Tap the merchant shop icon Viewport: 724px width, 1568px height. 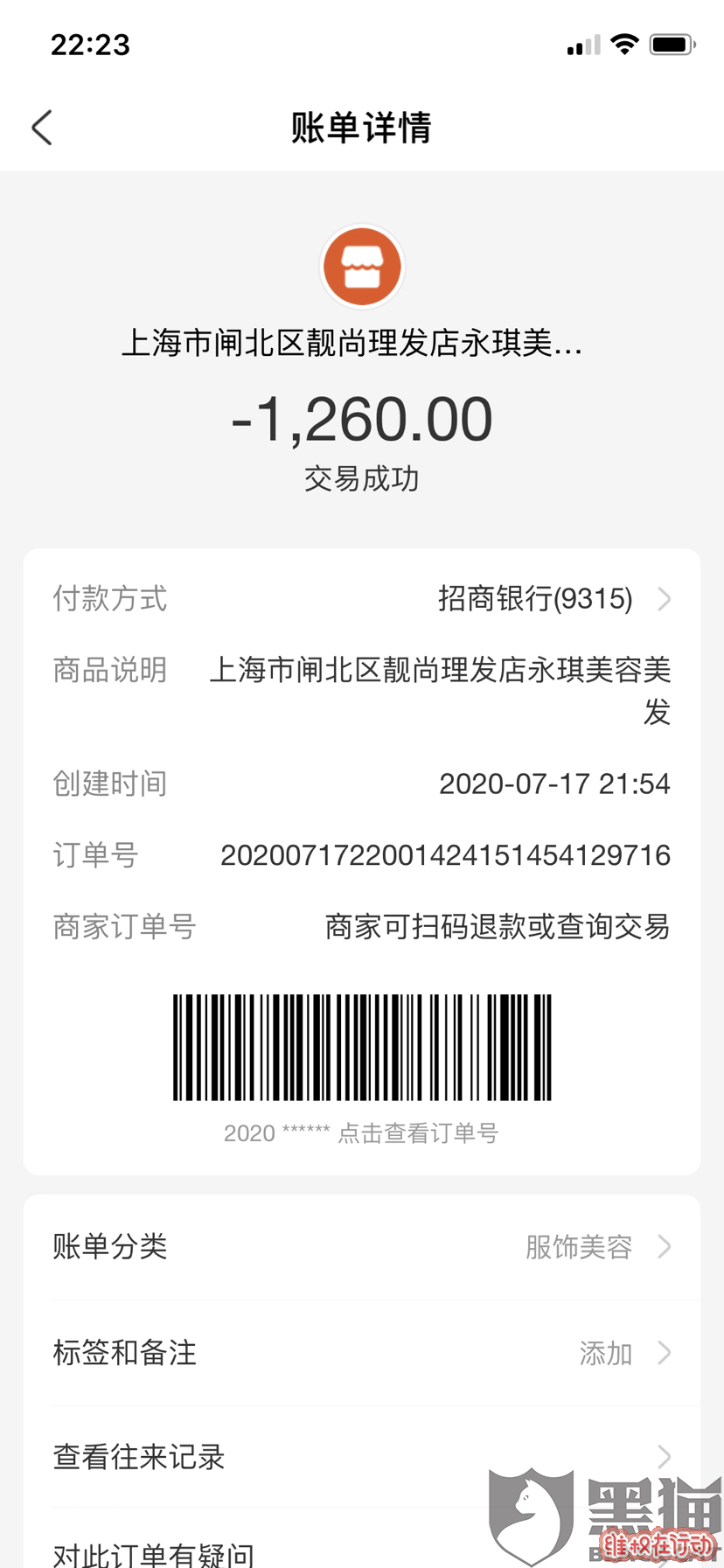362,266
